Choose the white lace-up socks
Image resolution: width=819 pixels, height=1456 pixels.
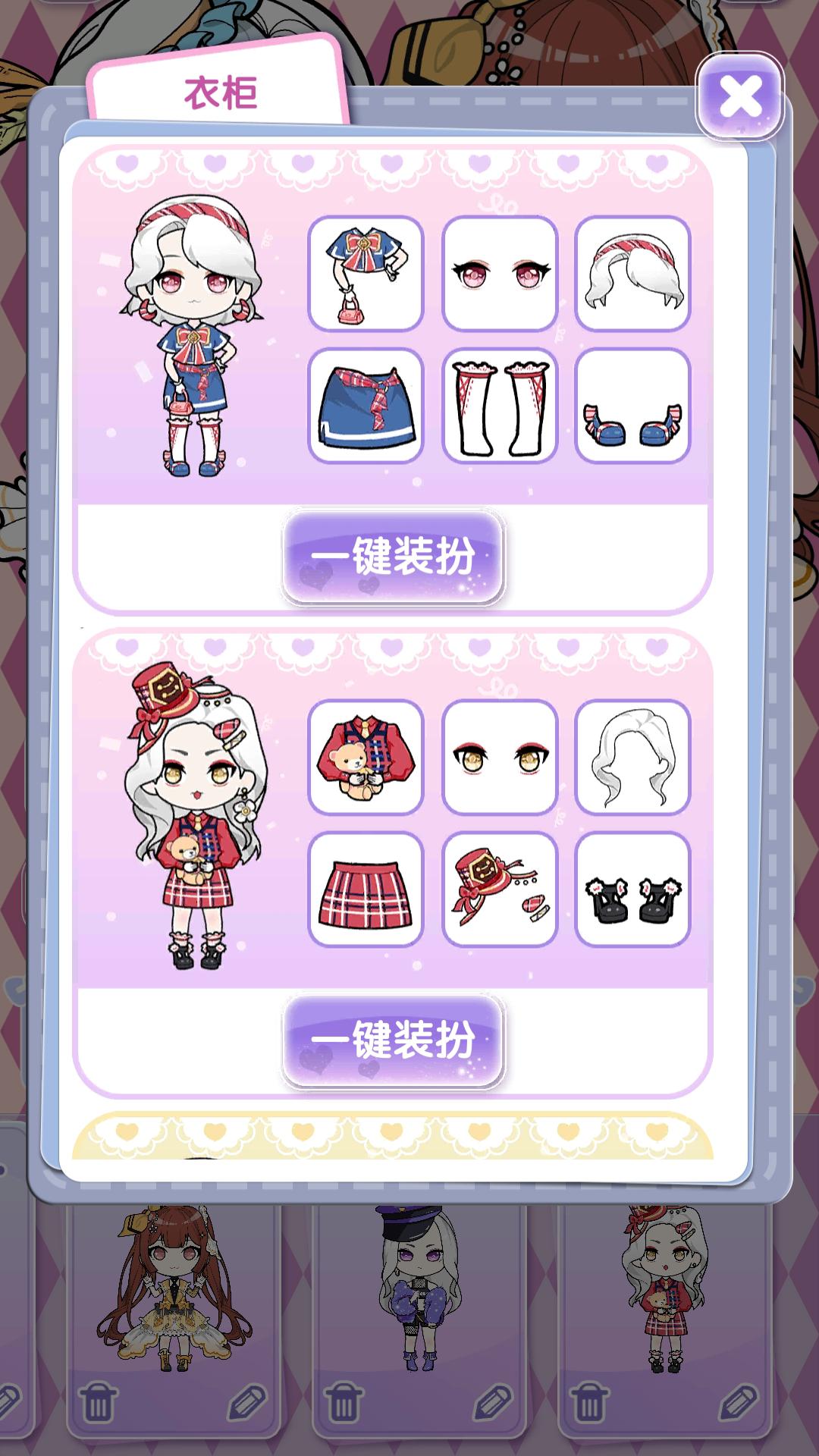(x=500, y=406)
